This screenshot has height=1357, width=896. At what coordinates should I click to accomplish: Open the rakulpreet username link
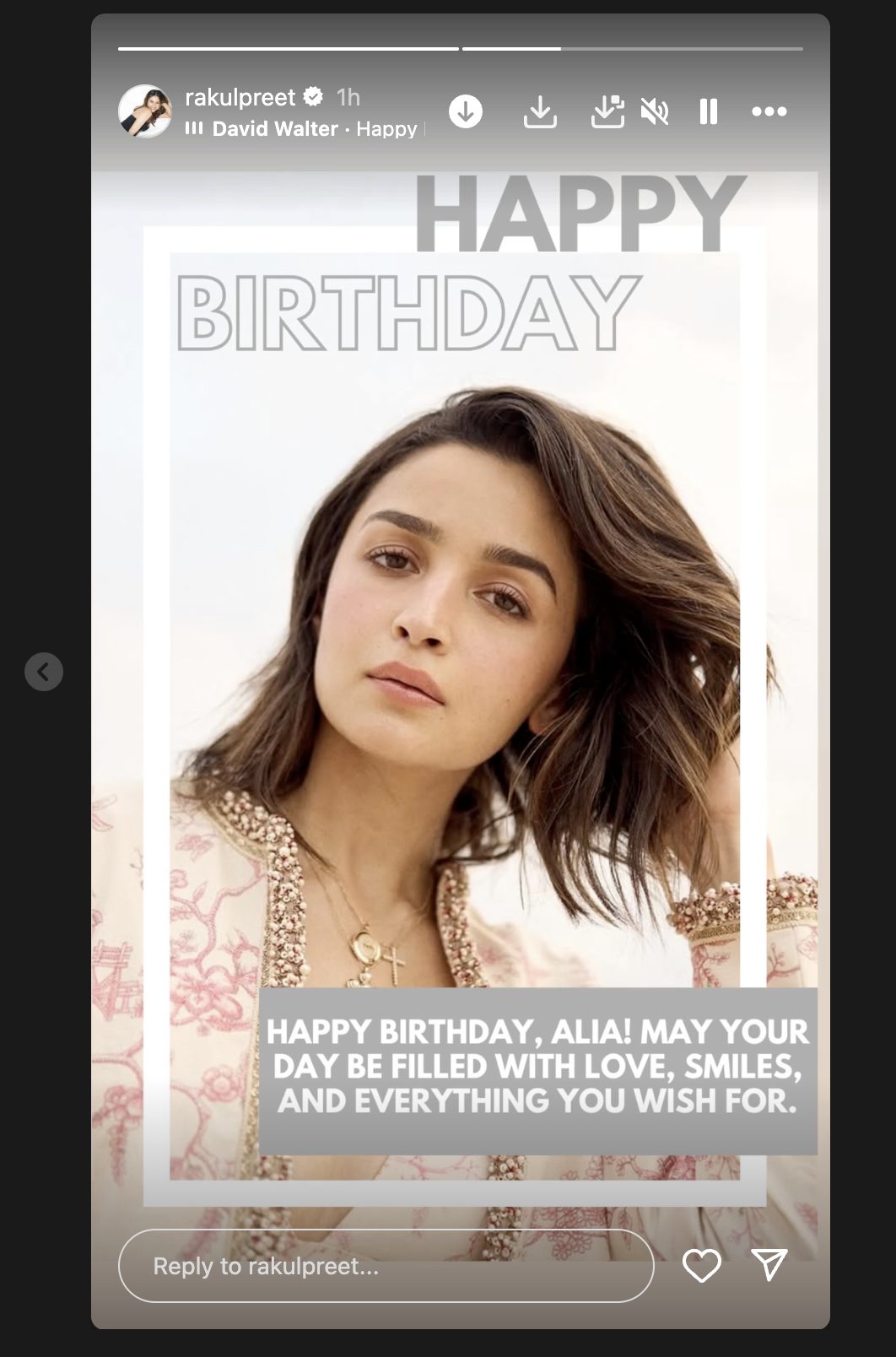tap(240, 98)
